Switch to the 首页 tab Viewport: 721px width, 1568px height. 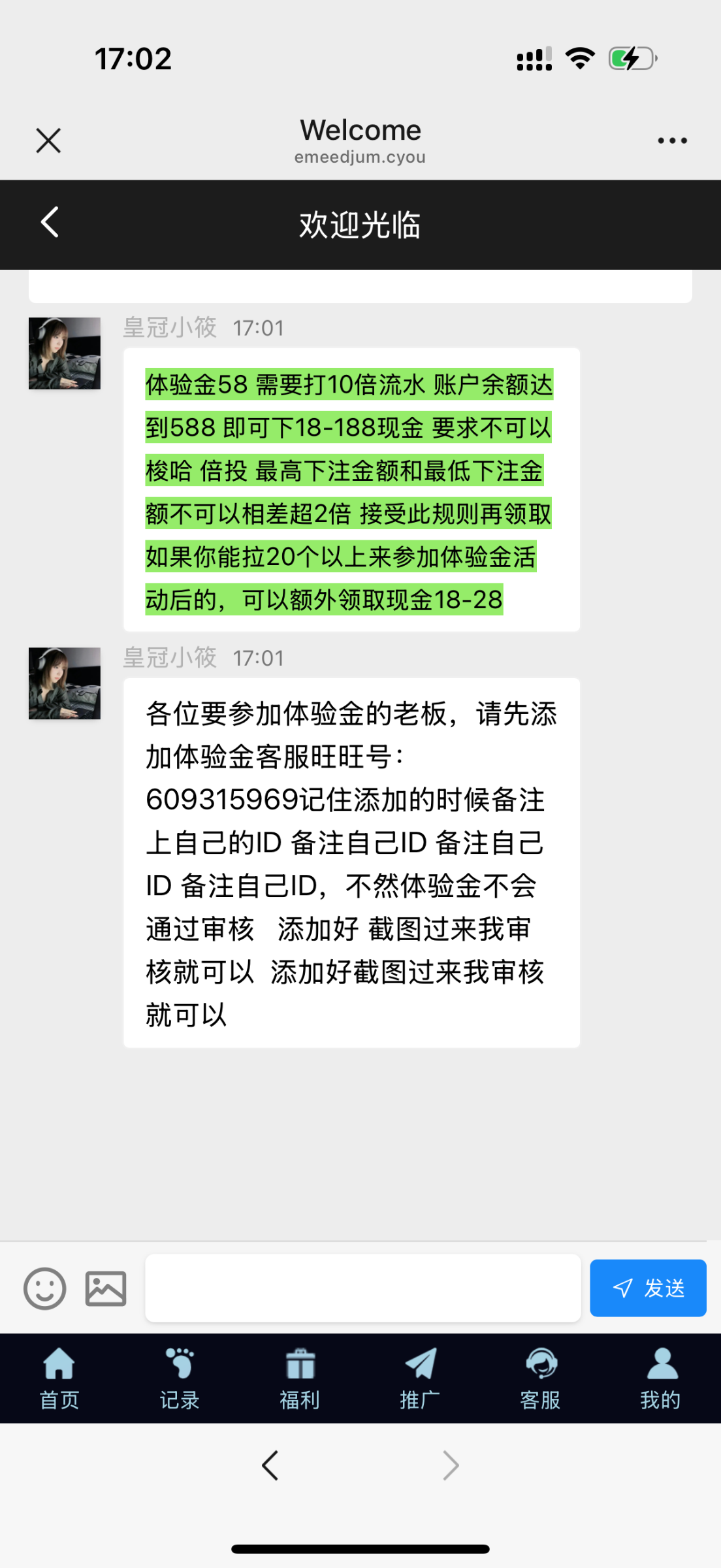[59, 1379]
